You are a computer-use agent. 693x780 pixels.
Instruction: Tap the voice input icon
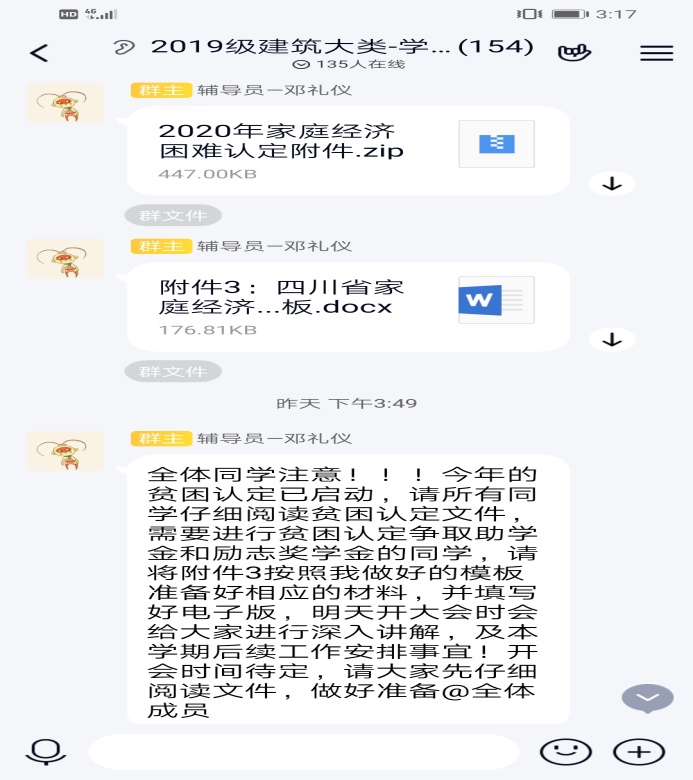43,751
